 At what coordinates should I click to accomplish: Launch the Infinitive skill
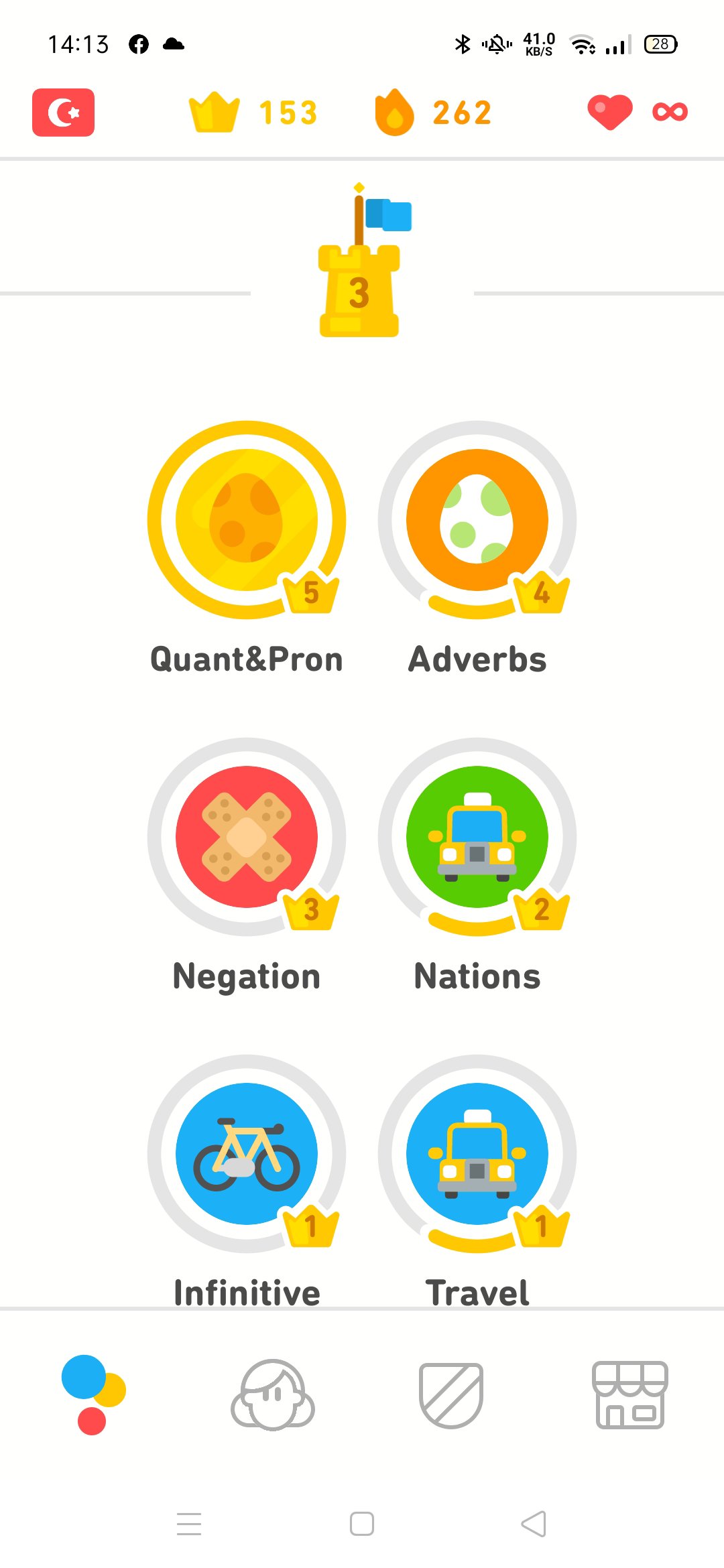click(x=247, y=1154)
